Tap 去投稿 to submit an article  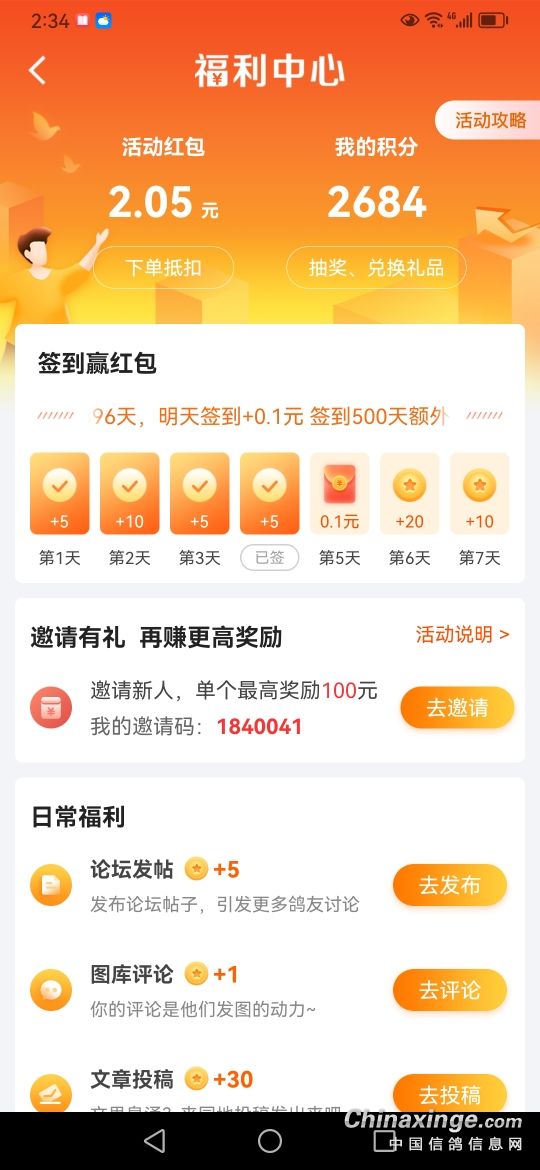tap(450, 1094)
